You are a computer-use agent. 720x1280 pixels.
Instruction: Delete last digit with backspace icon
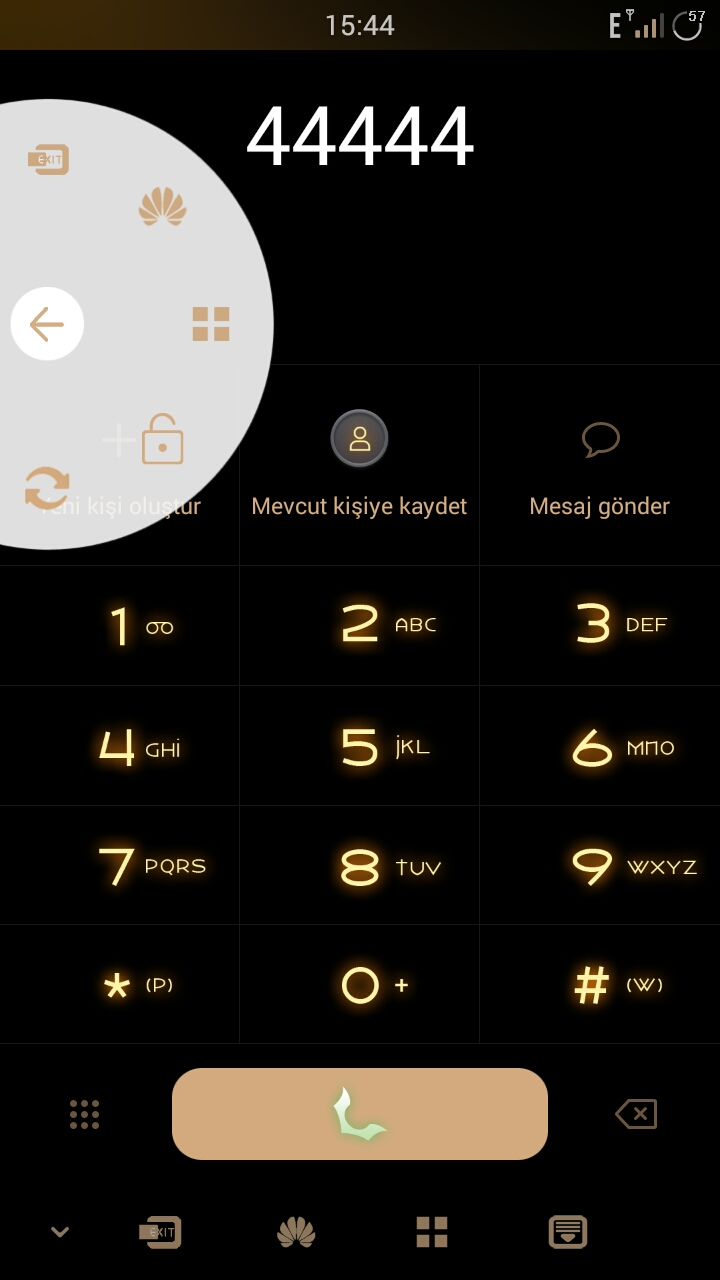636,1114
